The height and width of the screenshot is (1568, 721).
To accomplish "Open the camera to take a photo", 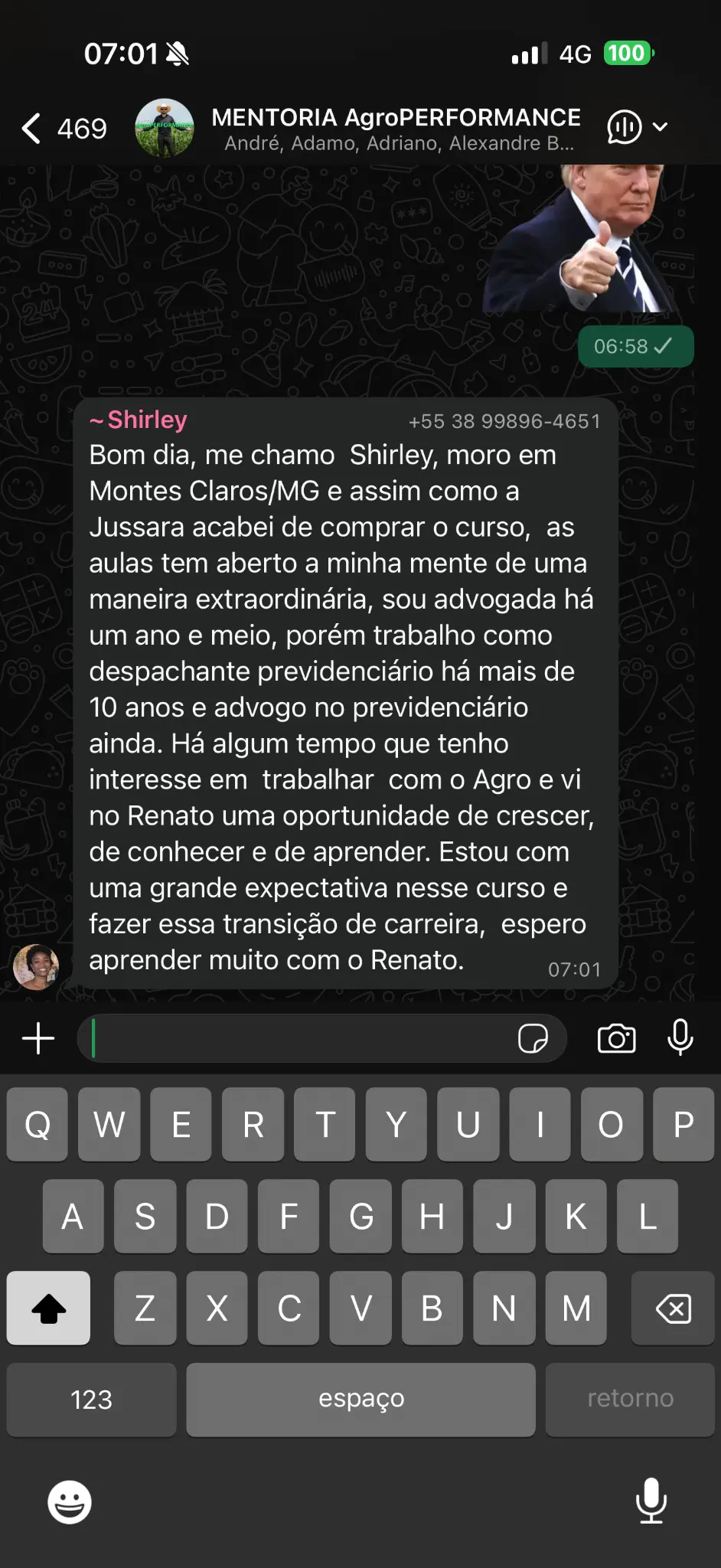I will [x=616, y=1039].
